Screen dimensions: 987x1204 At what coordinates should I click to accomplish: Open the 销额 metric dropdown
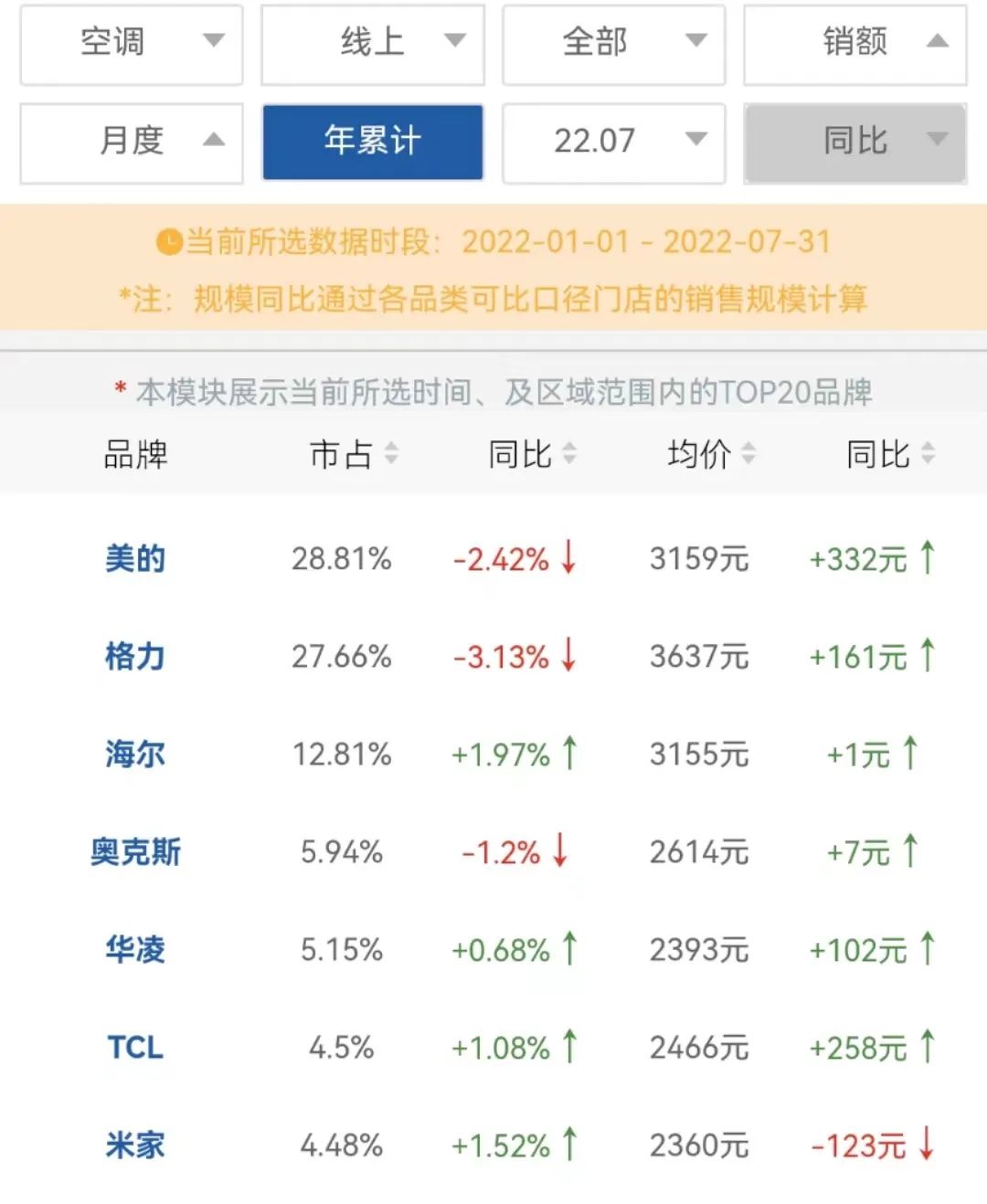[x=855, y=43]
